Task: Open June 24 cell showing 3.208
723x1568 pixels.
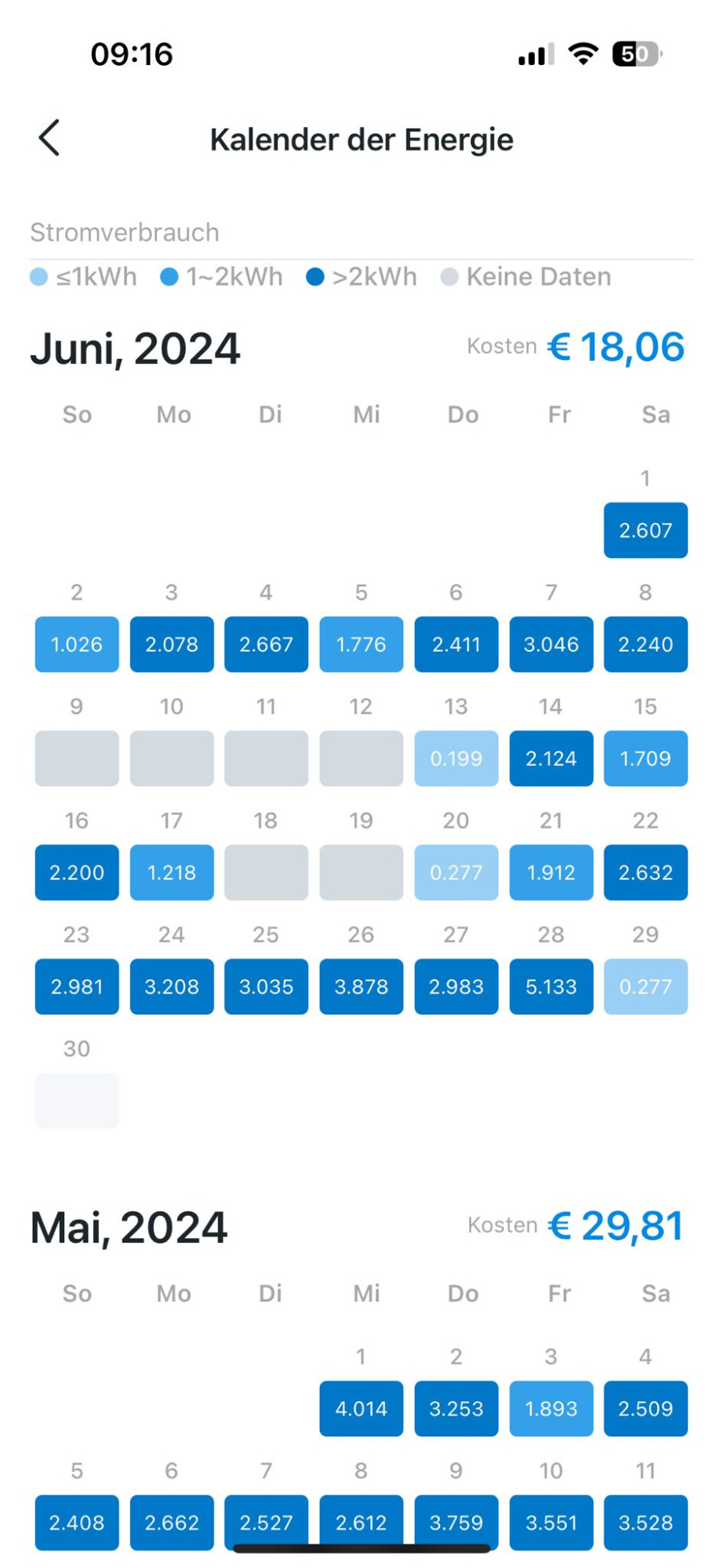Action: tap(172, 986)
